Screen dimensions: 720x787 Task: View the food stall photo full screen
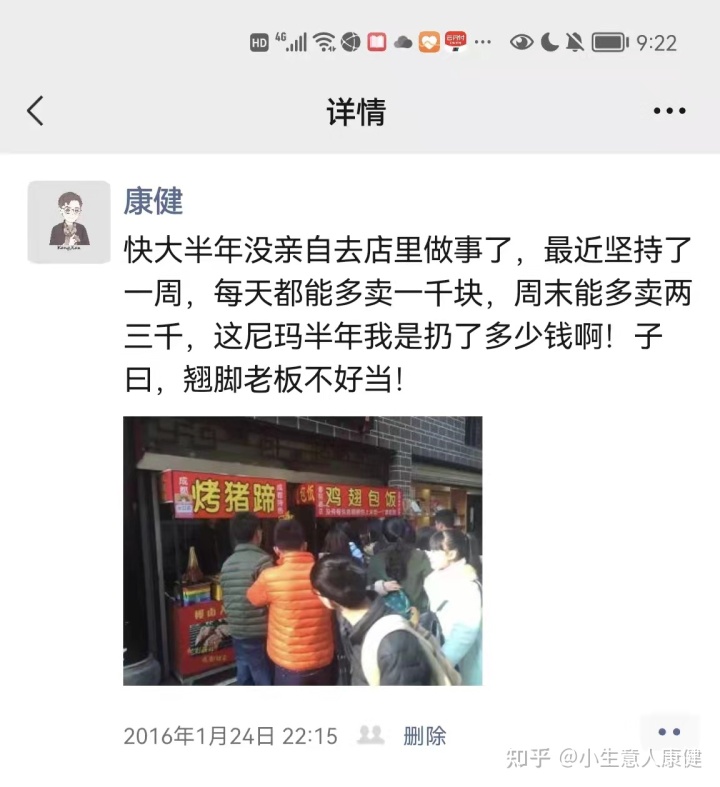[302, 551]
